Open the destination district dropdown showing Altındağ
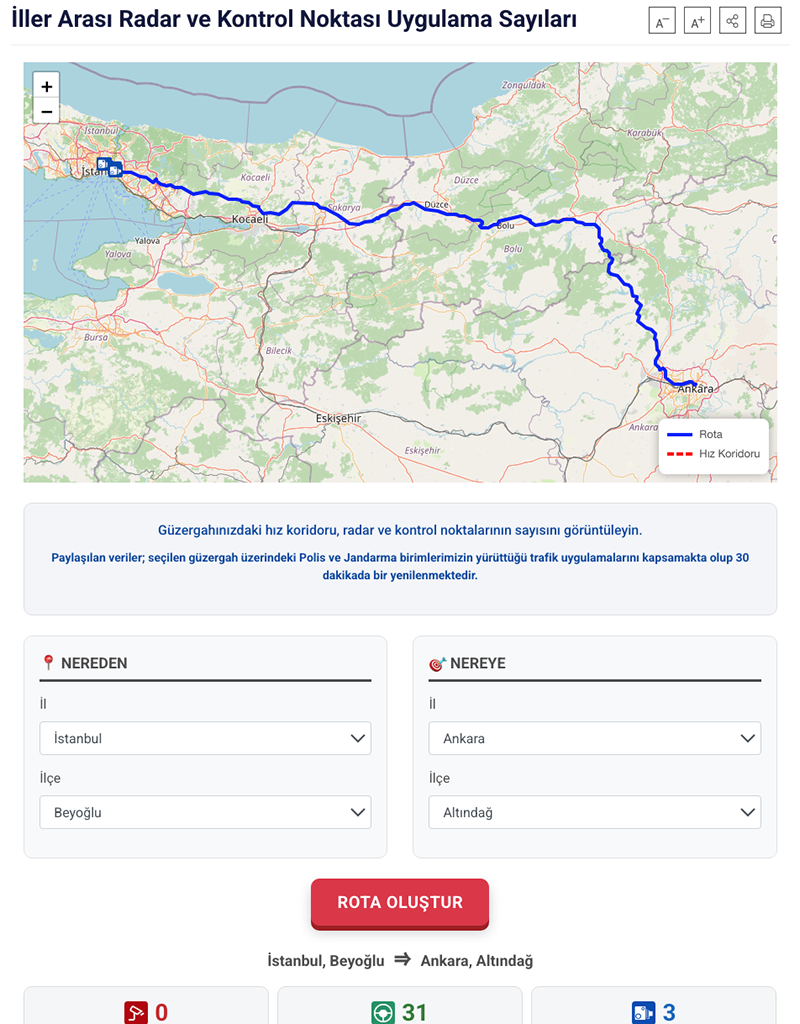800x1024 pixels. [x=595, y=812]
